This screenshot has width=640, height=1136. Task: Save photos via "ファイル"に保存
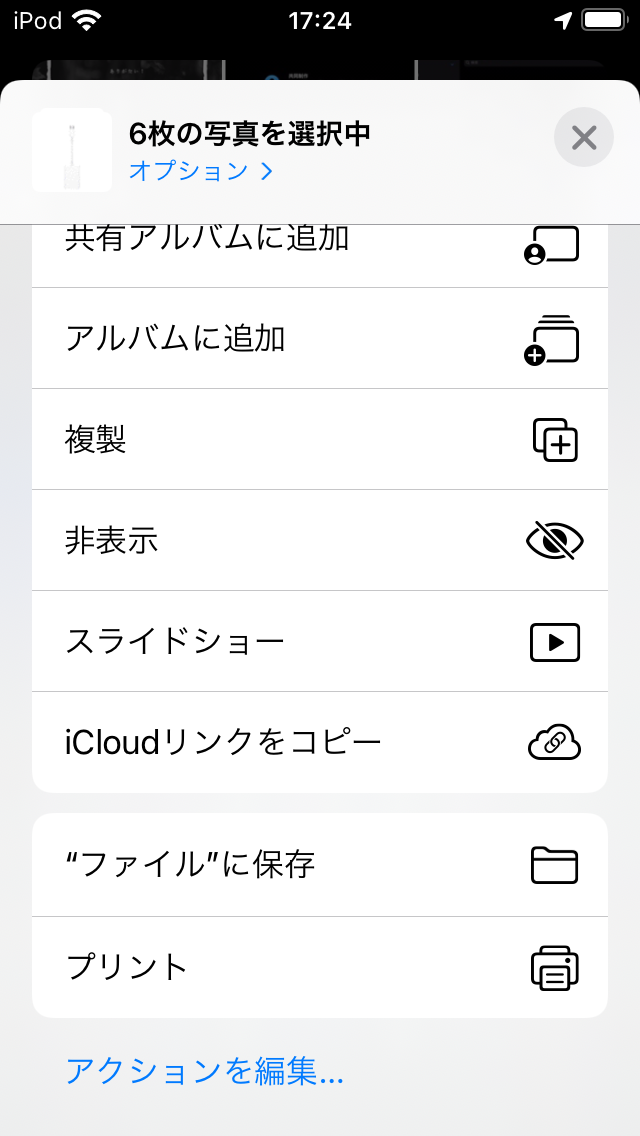click(320, 865)
